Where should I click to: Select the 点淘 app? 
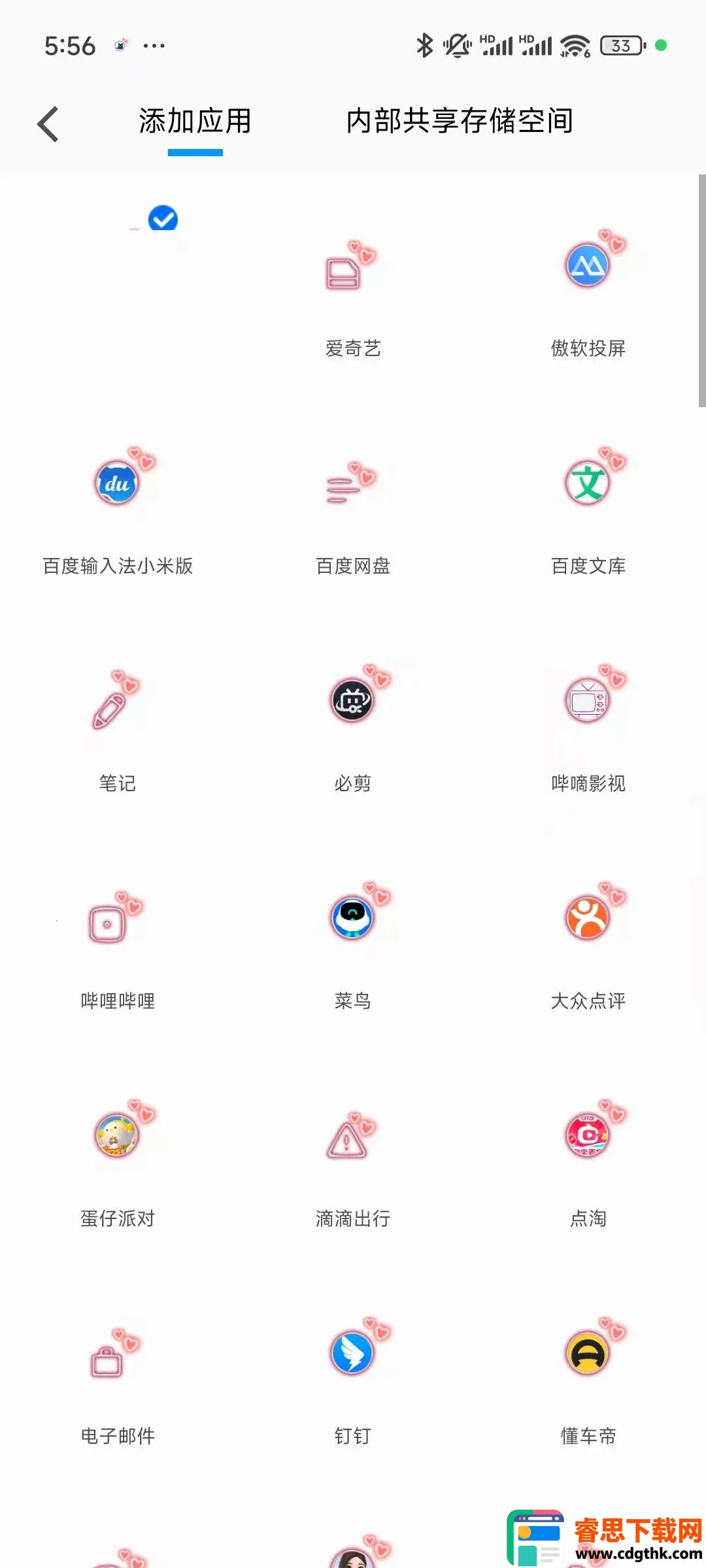pyautogui.click(x=588, y=1137)
